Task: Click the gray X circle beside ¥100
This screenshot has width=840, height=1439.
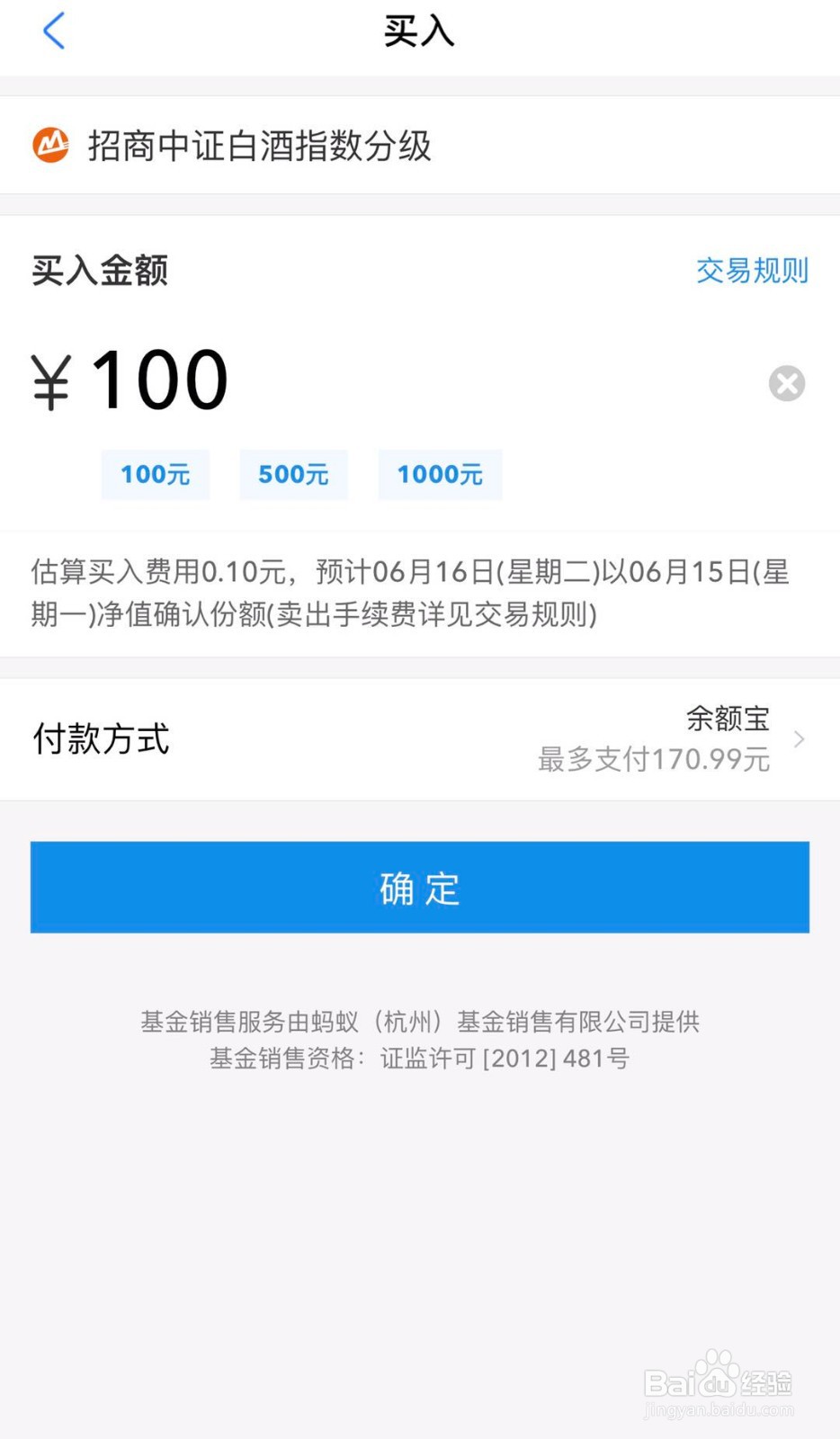Action: (786, 382)
